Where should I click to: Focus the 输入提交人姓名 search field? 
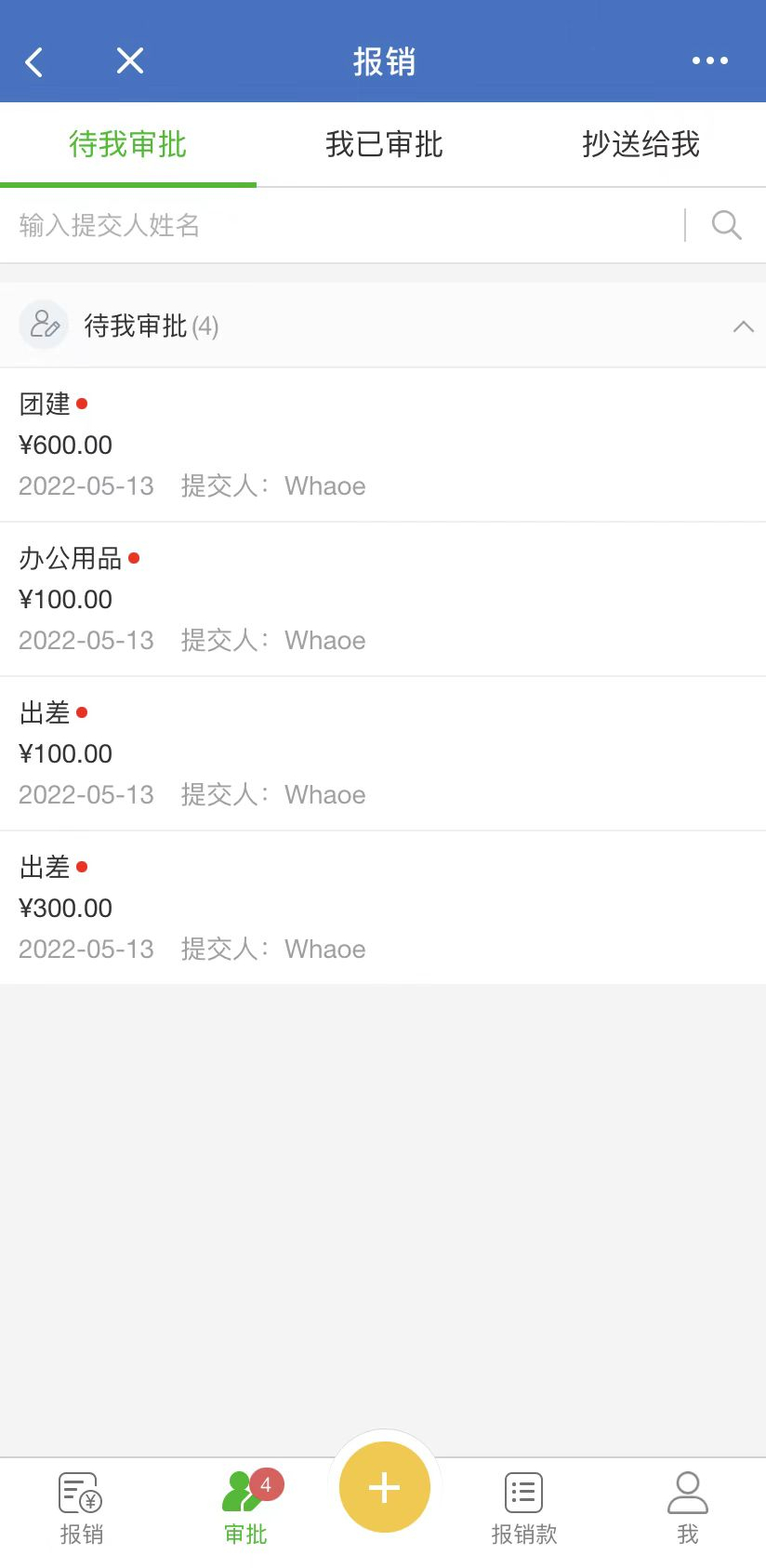(x=335, y=225)
